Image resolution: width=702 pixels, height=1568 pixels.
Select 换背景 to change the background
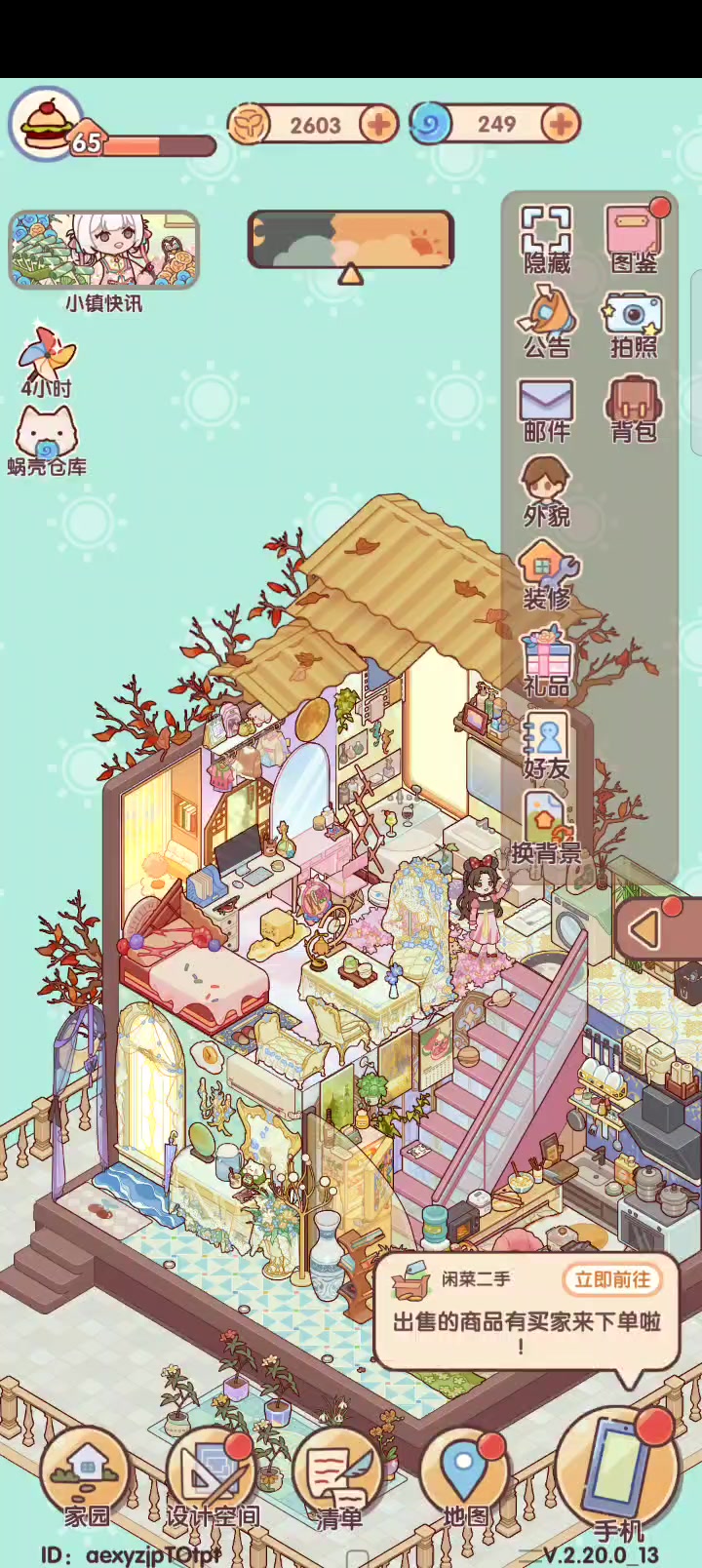[x=546, y=830]
